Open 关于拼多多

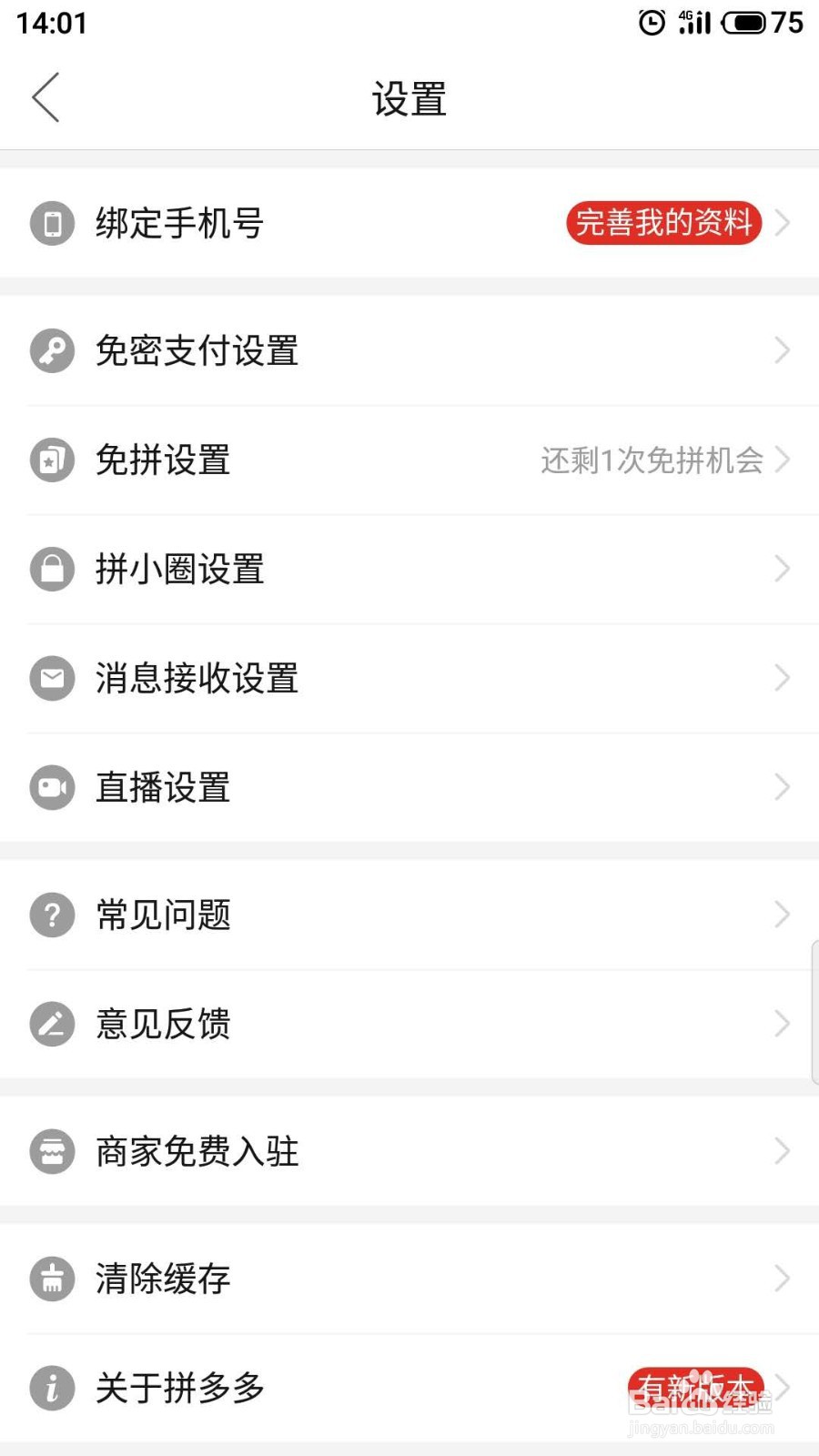click(409, 1388)
